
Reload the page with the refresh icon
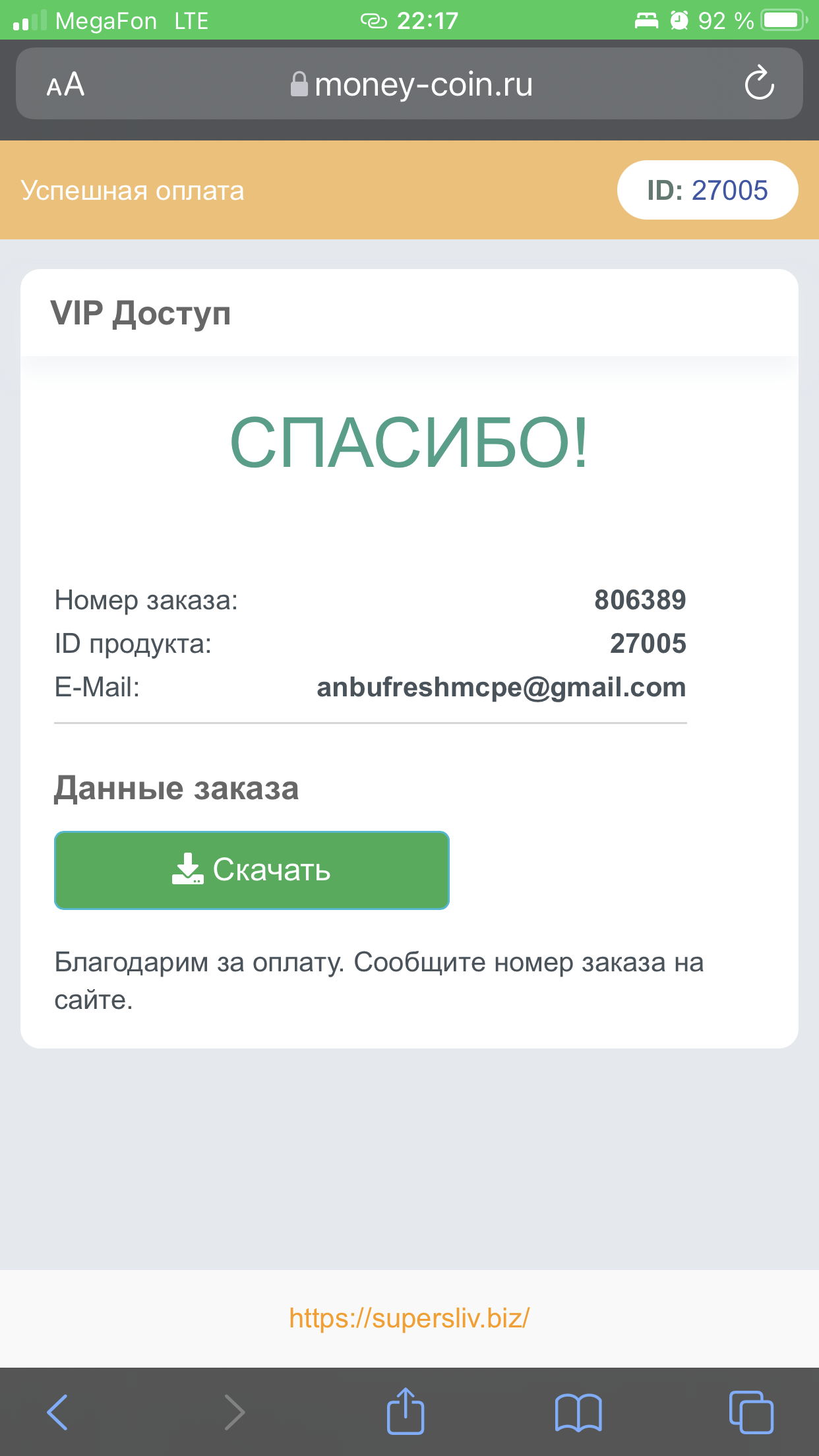tap(759, 83)
